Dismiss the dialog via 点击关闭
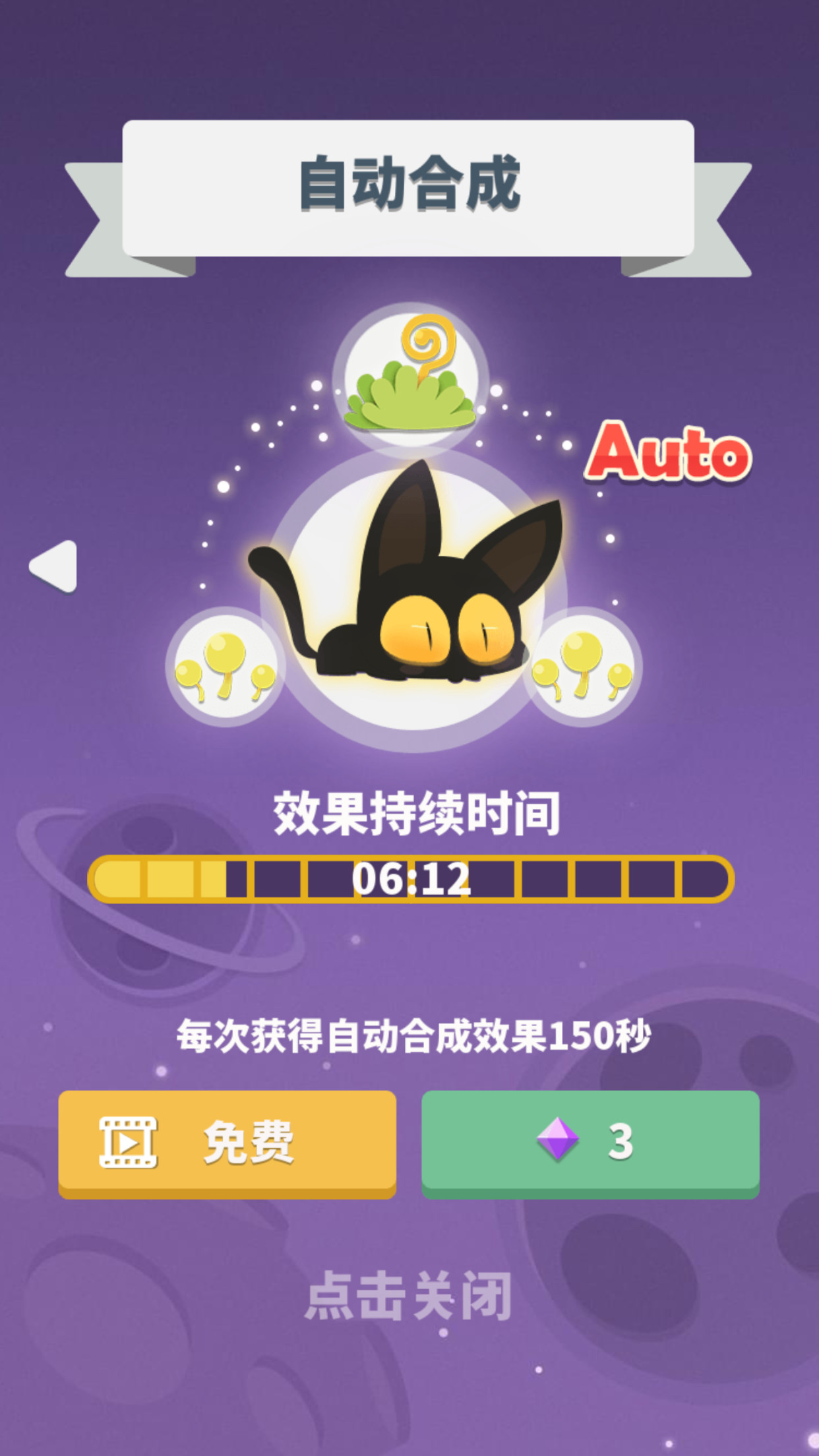 408,1296
